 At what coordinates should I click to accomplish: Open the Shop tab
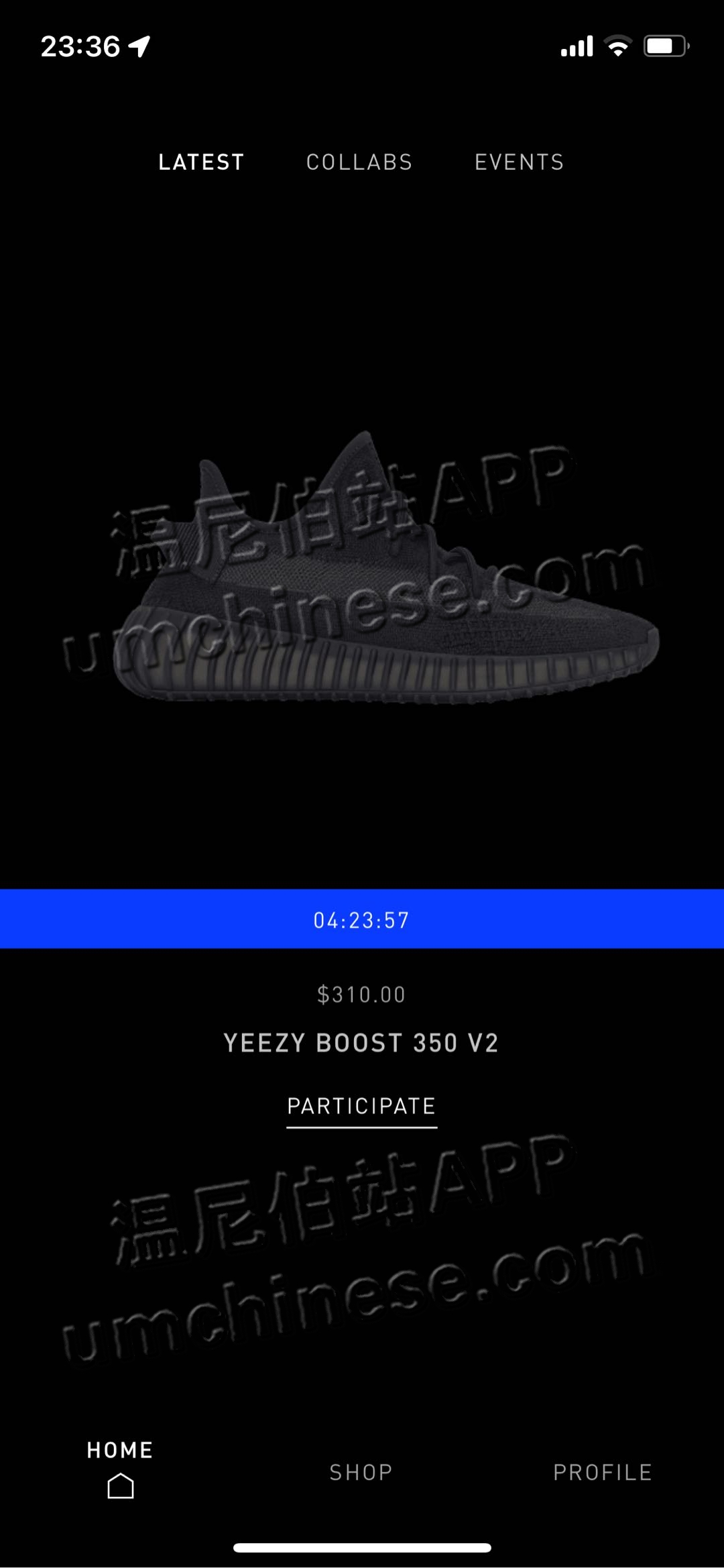[x=361, y=1472]
